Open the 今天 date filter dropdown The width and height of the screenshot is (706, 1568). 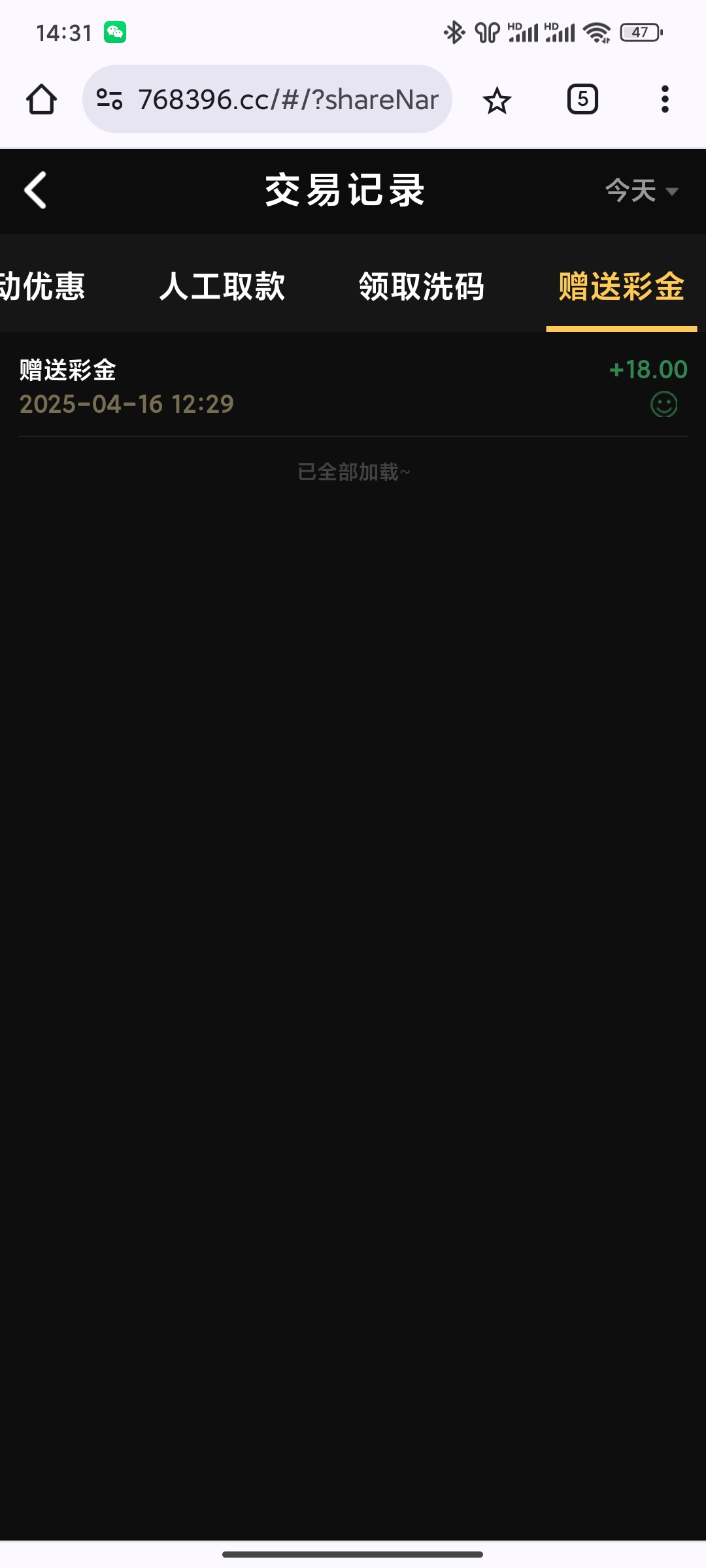642,191
